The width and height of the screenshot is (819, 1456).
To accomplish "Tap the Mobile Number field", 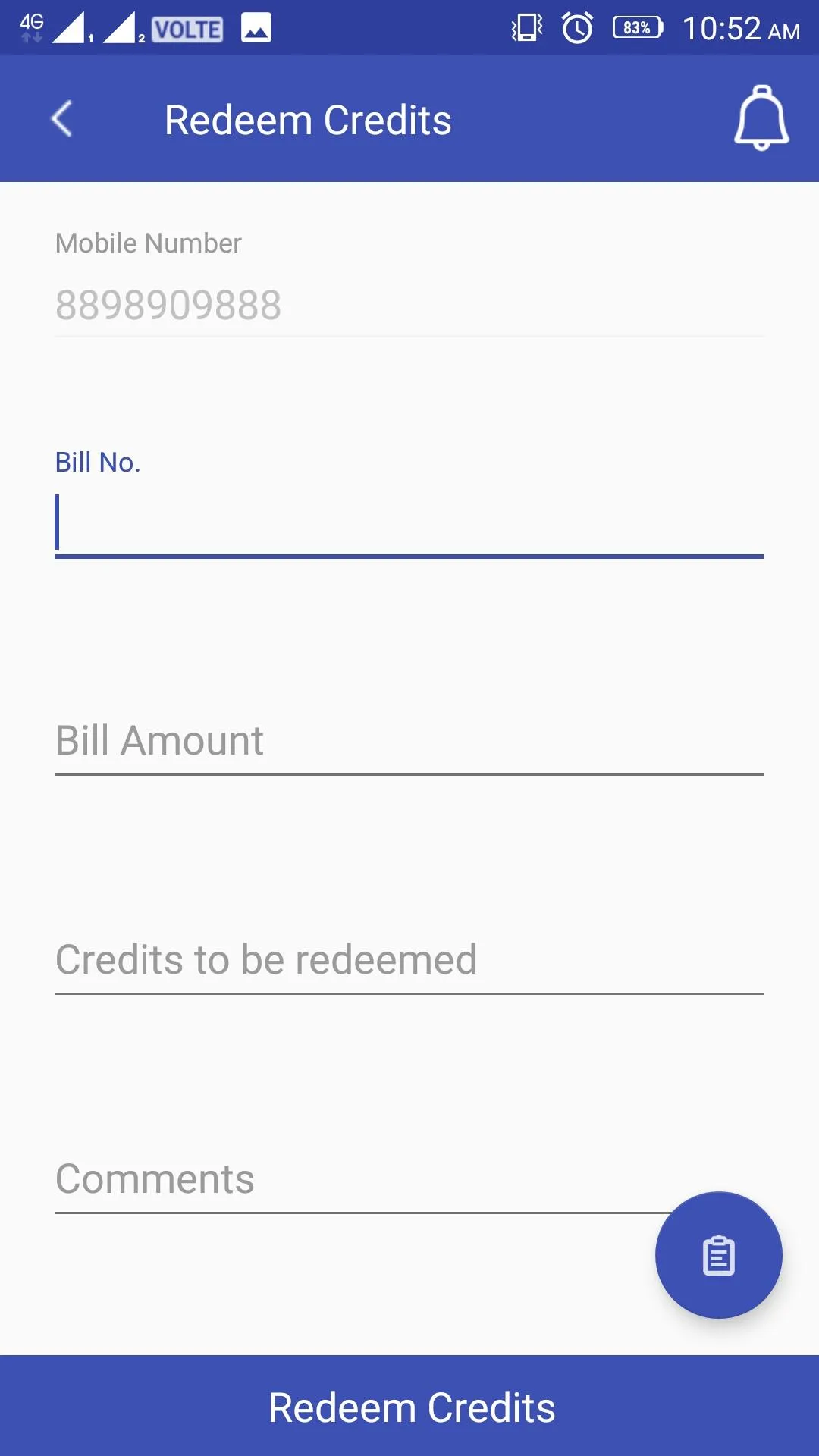I will (409, 305).
